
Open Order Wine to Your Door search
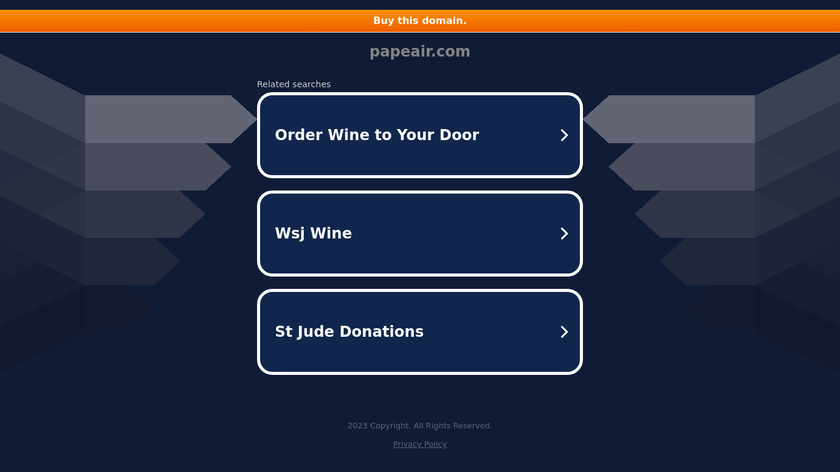(420, 135)
